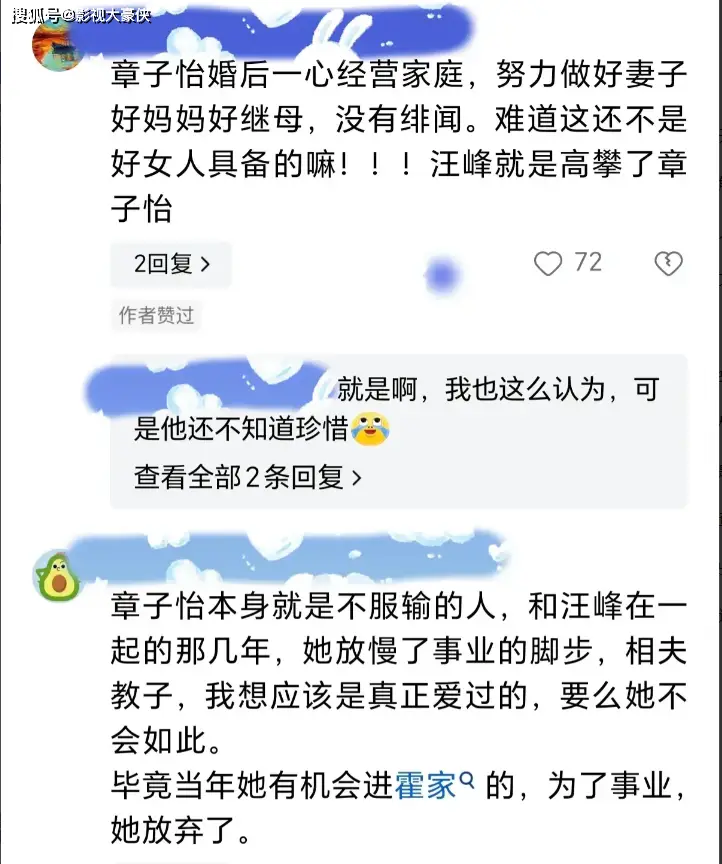Screen dimensions: 722x864
Task: Open the avocado avatar commenter's profile
Action: pyautogui.click(x=57, y=577)
